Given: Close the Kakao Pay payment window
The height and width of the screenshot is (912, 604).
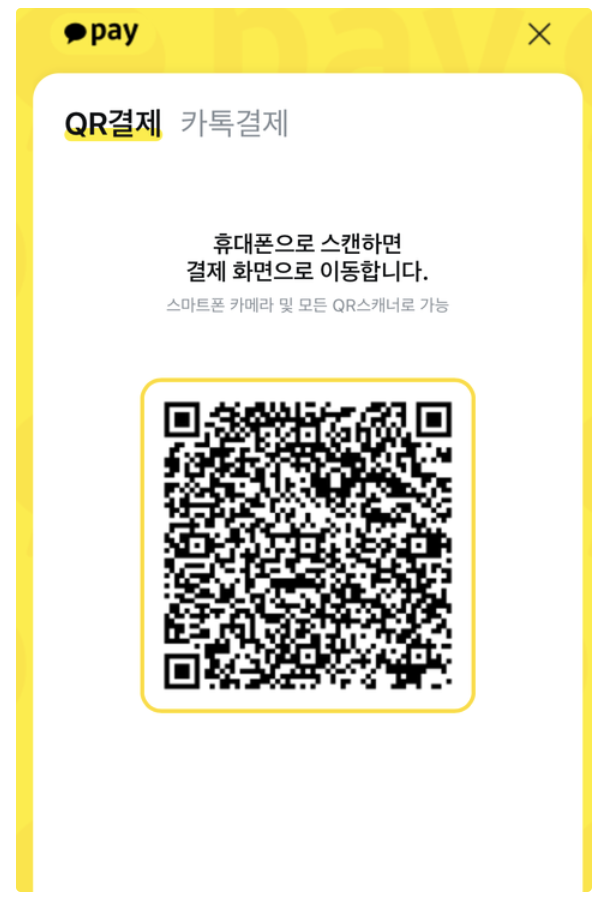Looking at the screenshot, I should click(539, 35).
